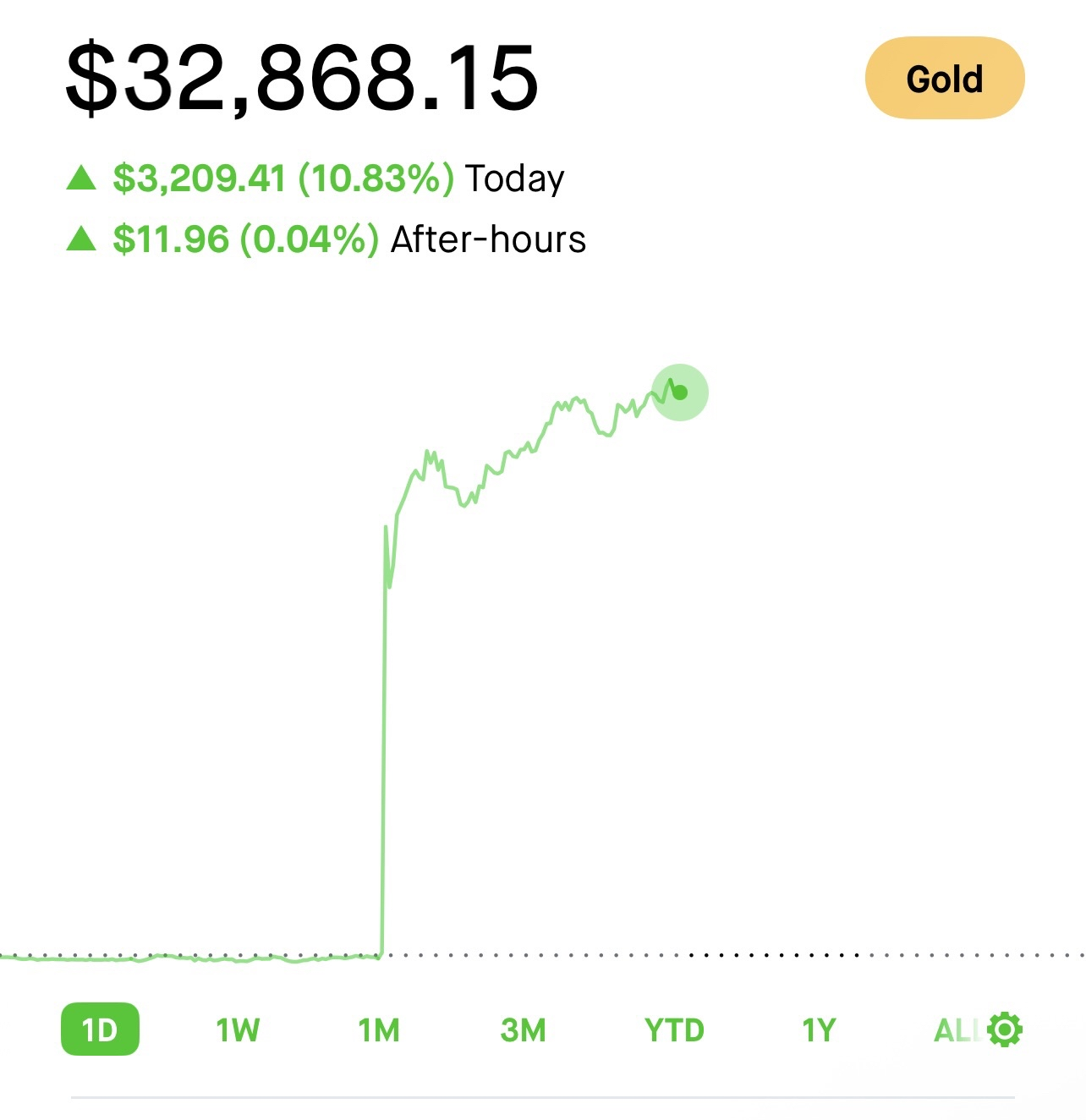Switch to the 1Y chart range
This screenshot has width=1086, height=1120.
pos(819,1030)
